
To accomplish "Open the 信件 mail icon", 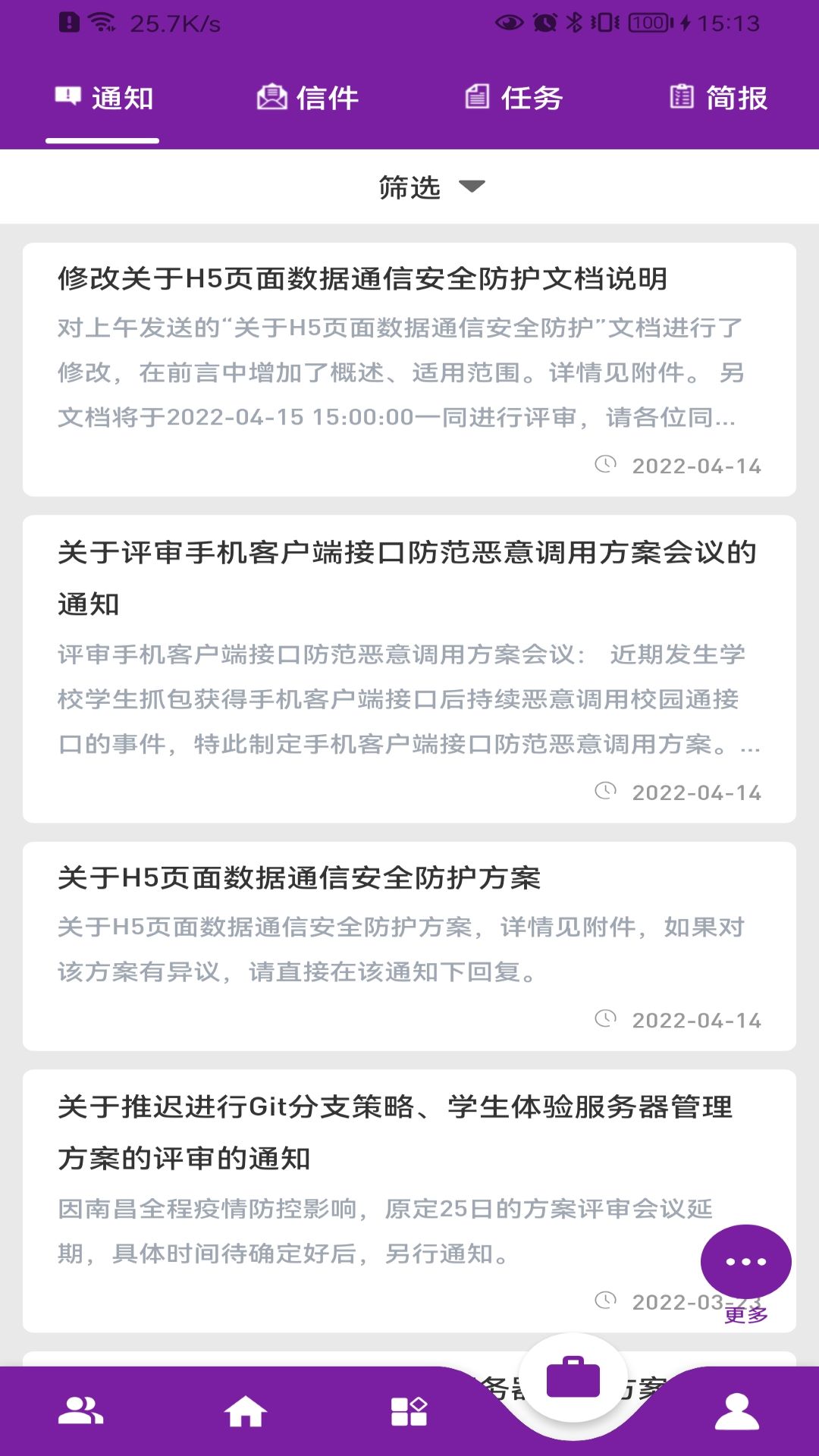I will coord(271,96).
